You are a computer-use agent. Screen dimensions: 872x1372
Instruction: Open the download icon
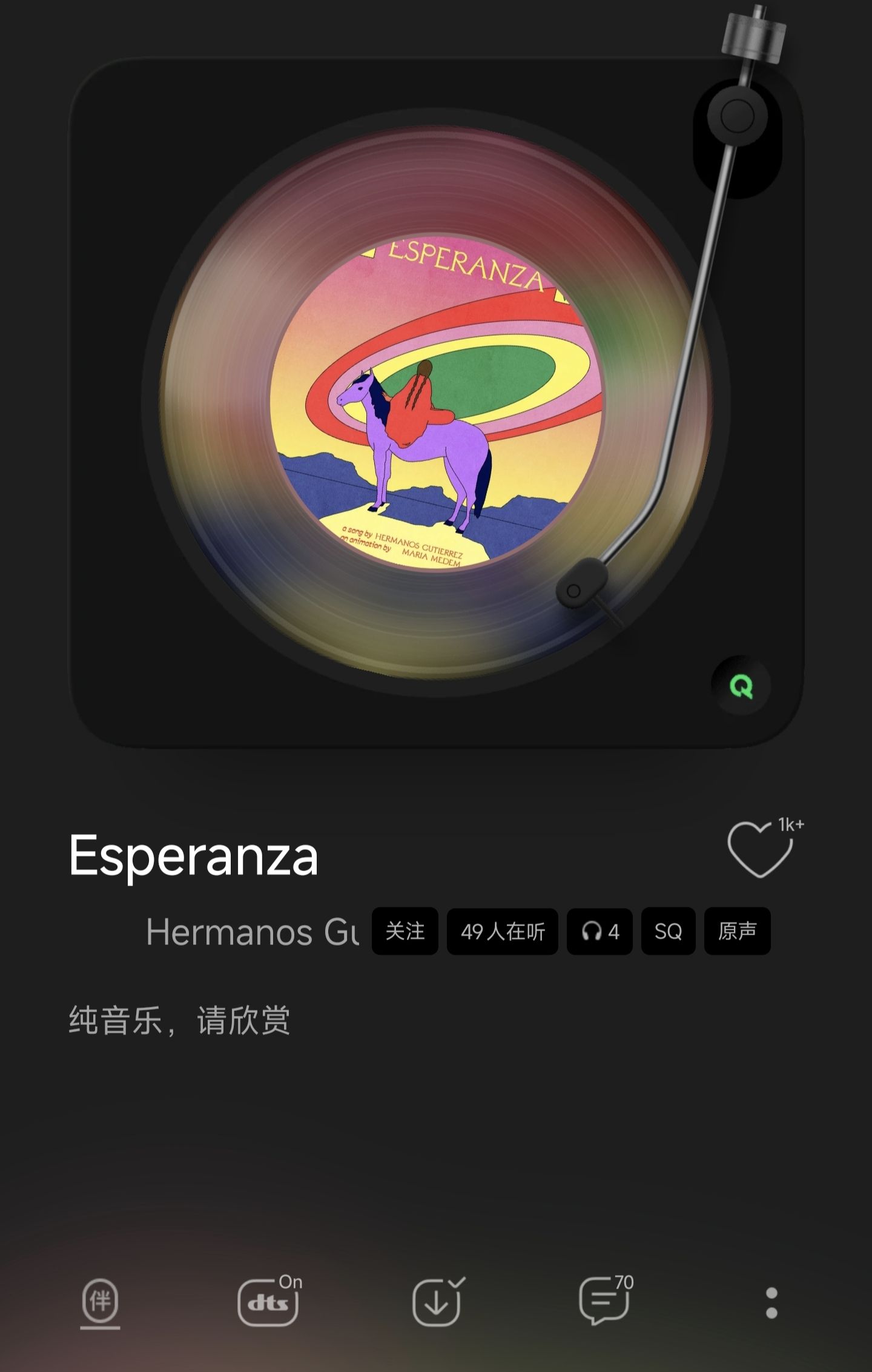point(437,1301)
